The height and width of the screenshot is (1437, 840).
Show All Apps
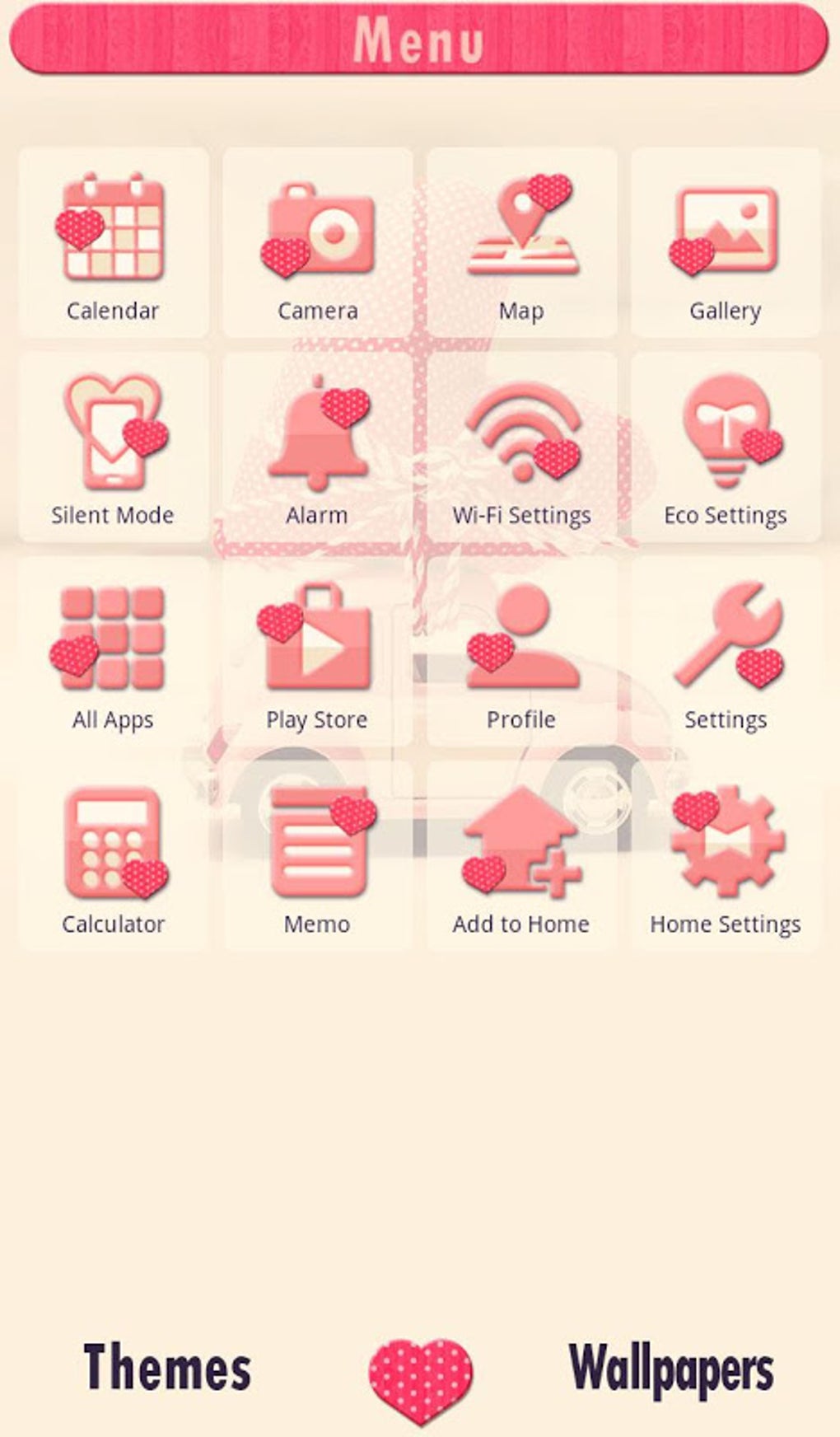pos(113,652)
